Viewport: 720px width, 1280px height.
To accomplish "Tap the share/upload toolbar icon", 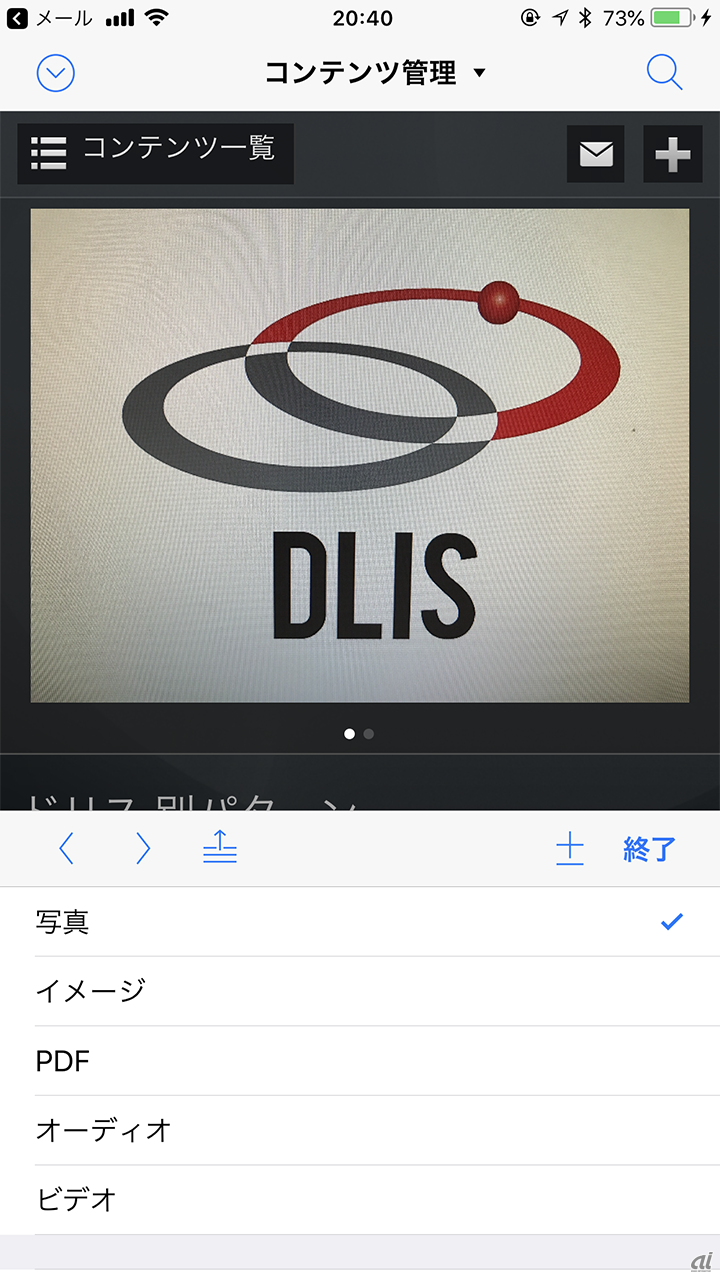I will point(220,849).
